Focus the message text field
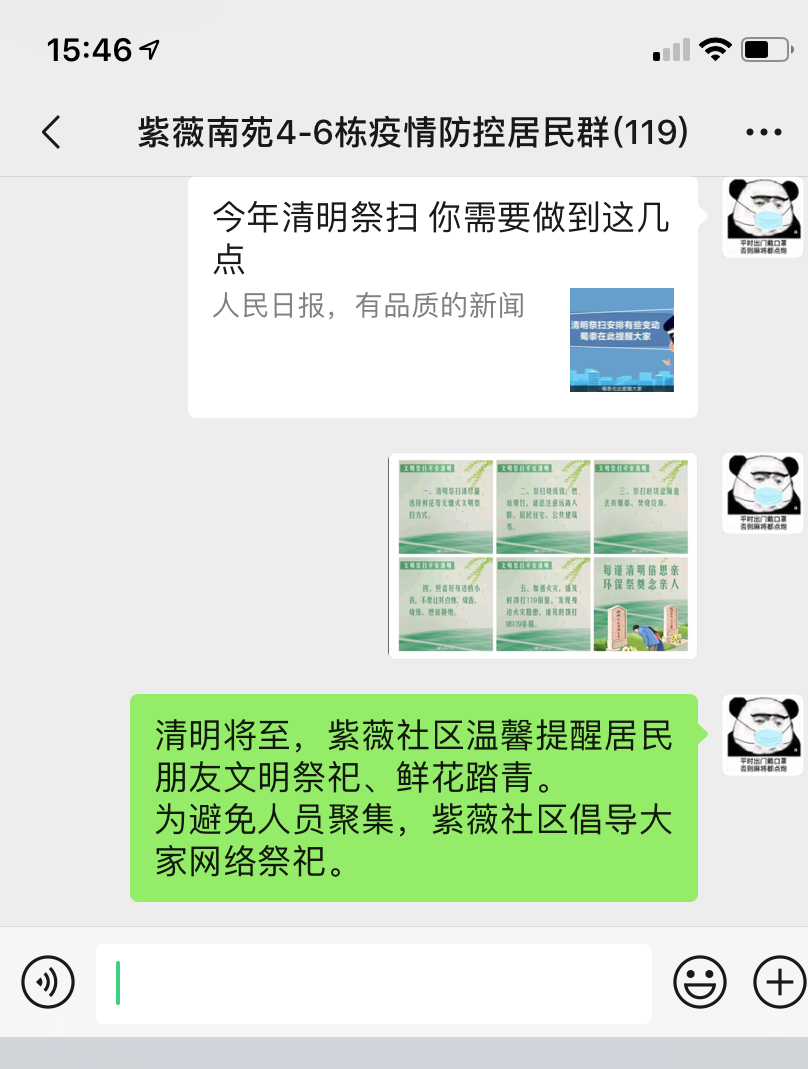 pos(374,982)
